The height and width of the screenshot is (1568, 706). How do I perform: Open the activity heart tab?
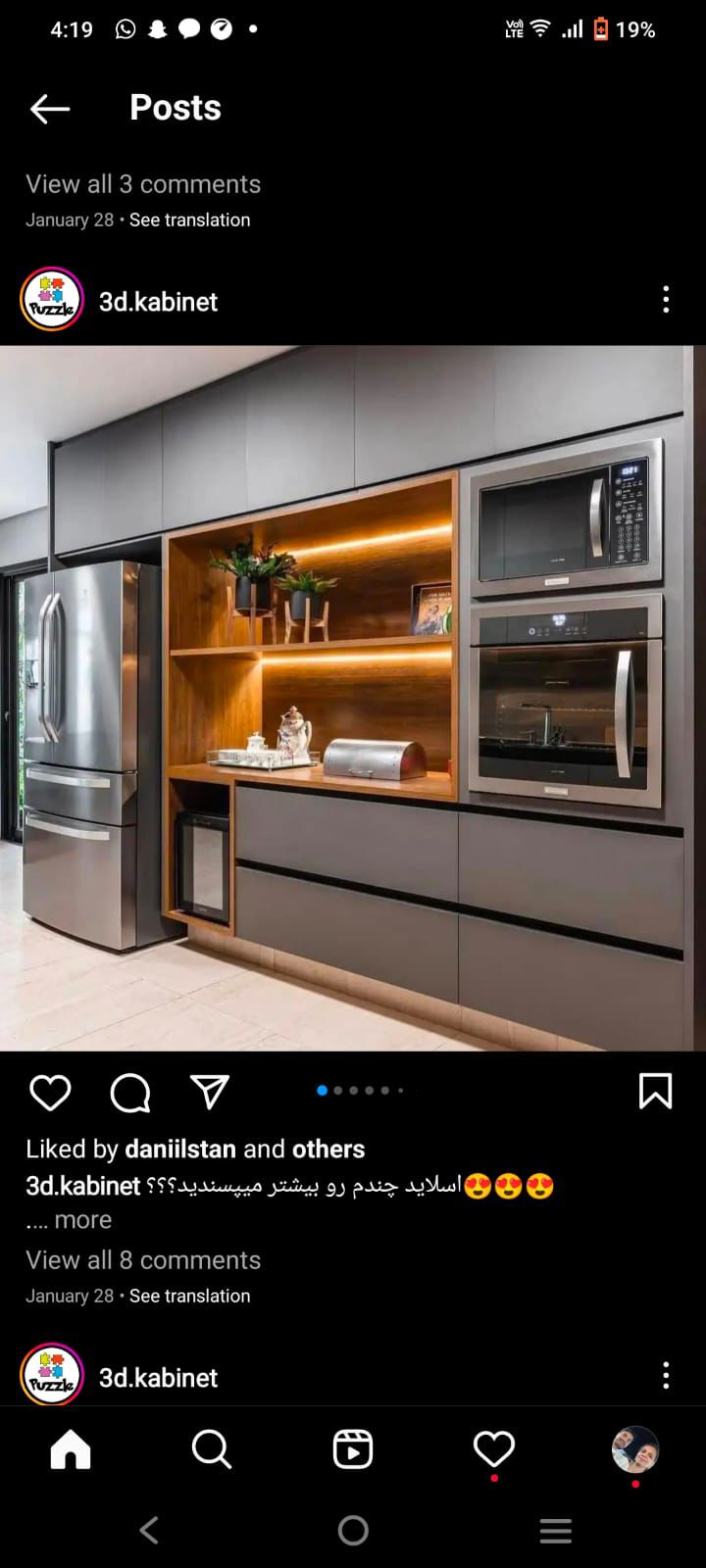coord(493,1448)
